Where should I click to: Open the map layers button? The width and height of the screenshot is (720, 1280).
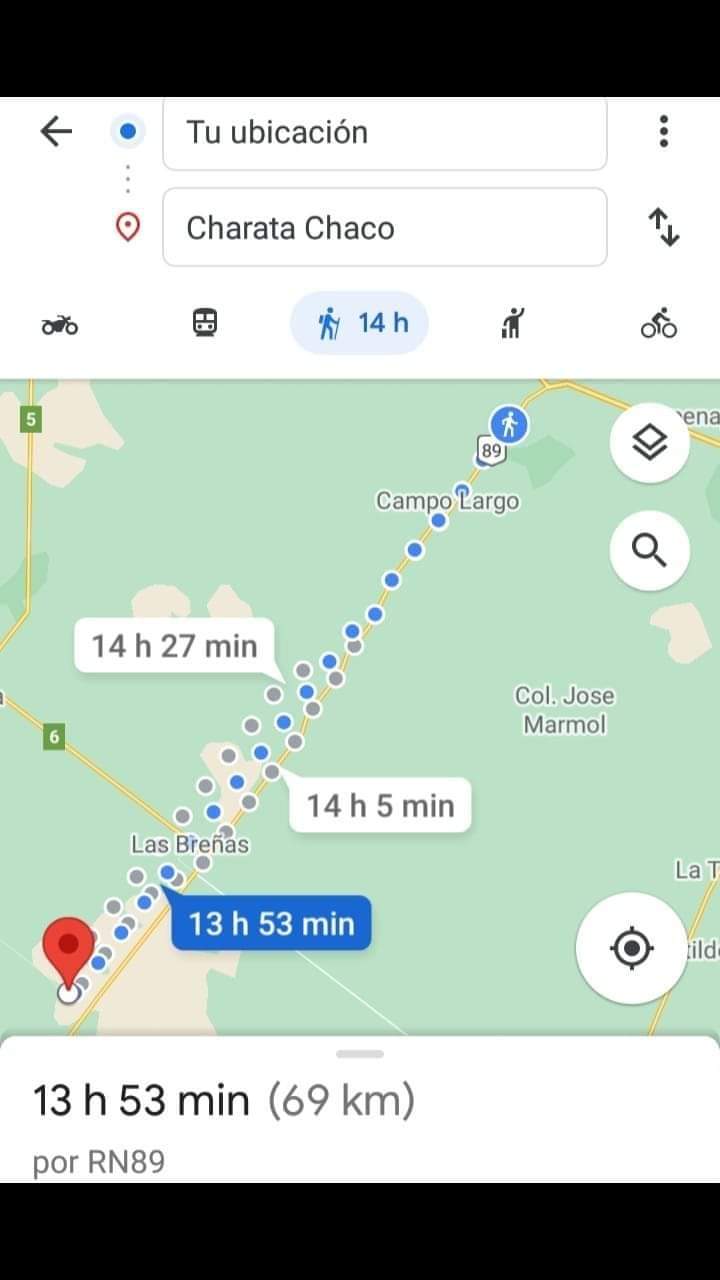point(650,442)
